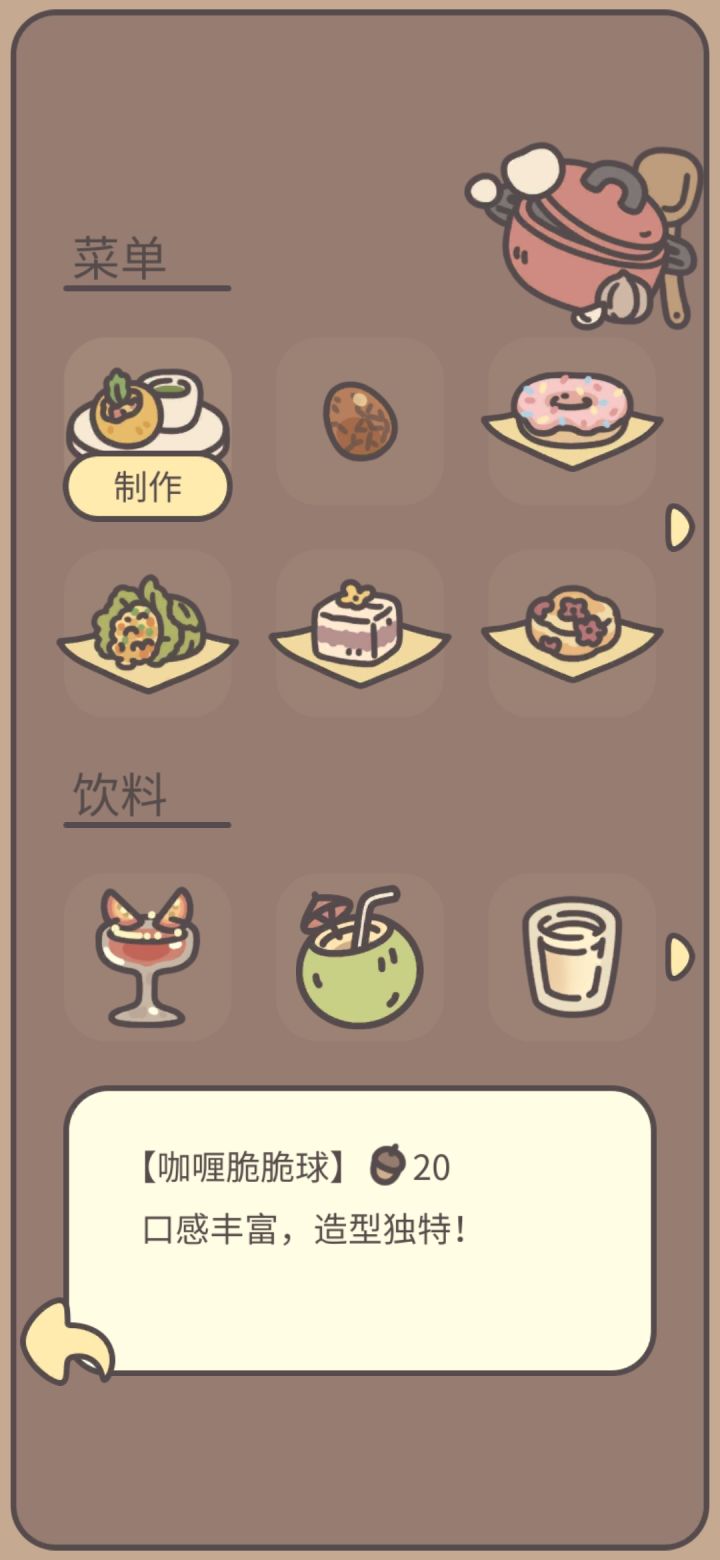720x1560 pixels.
Task: Select the pink sprinkled donut
Action: 572,410
